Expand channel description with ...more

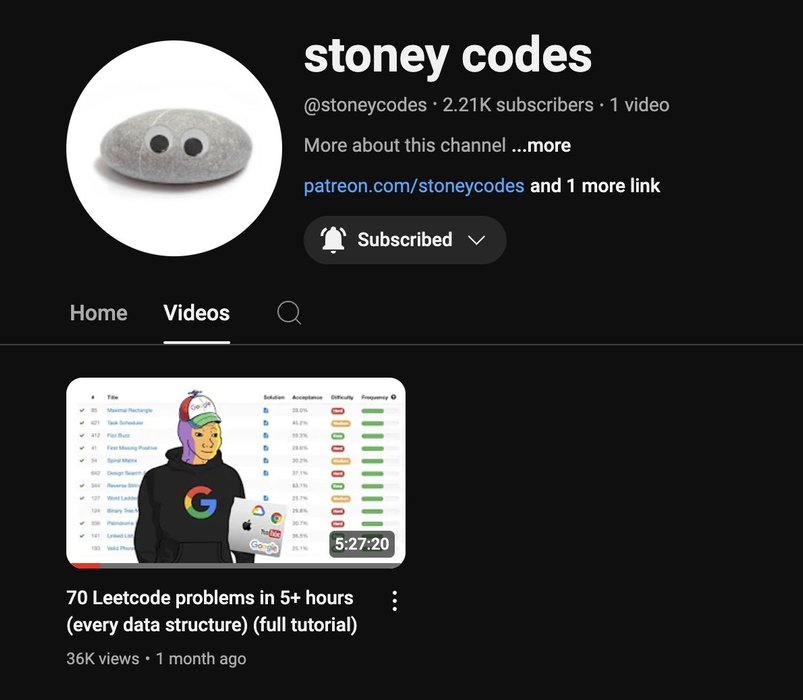[541, 146]
